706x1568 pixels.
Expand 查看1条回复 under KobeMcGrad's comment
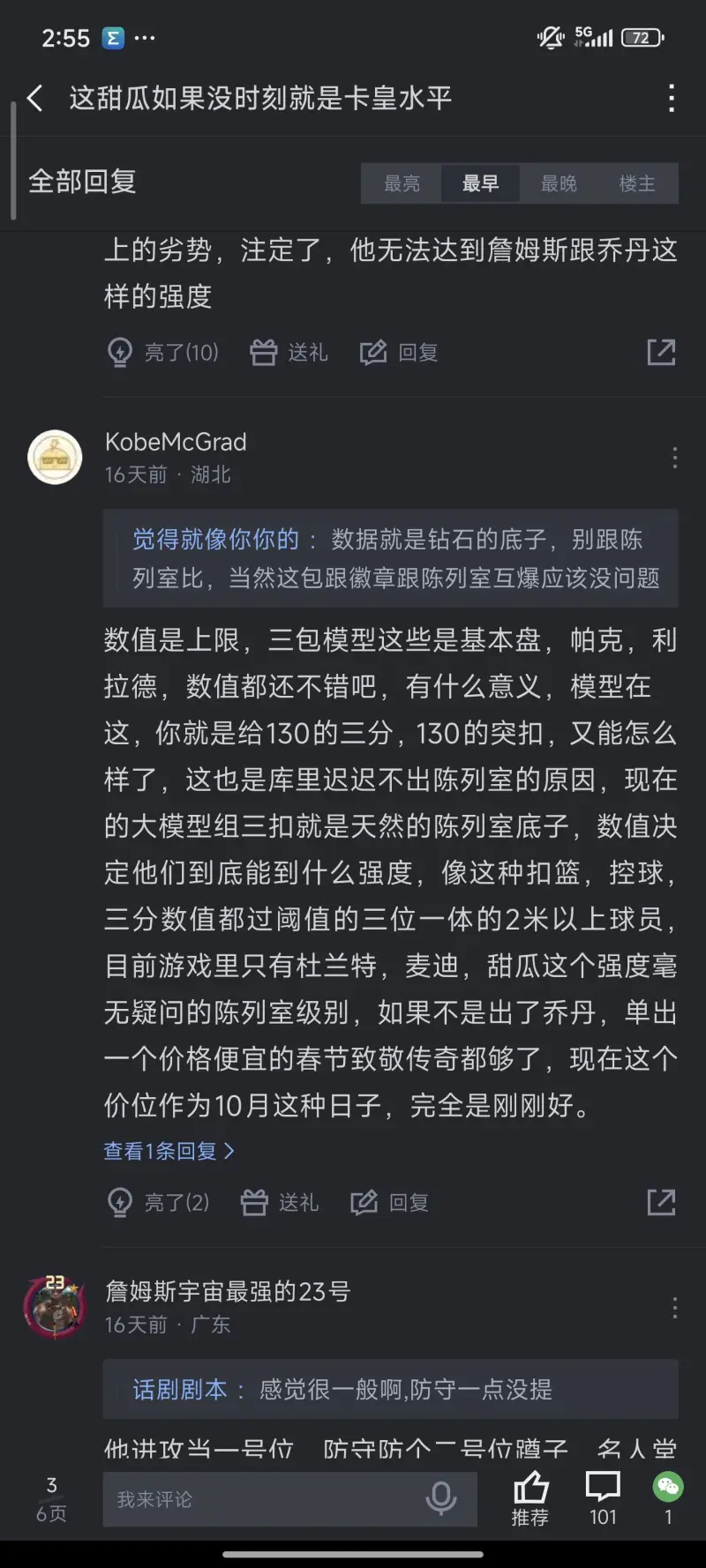tap(169, 1151)
